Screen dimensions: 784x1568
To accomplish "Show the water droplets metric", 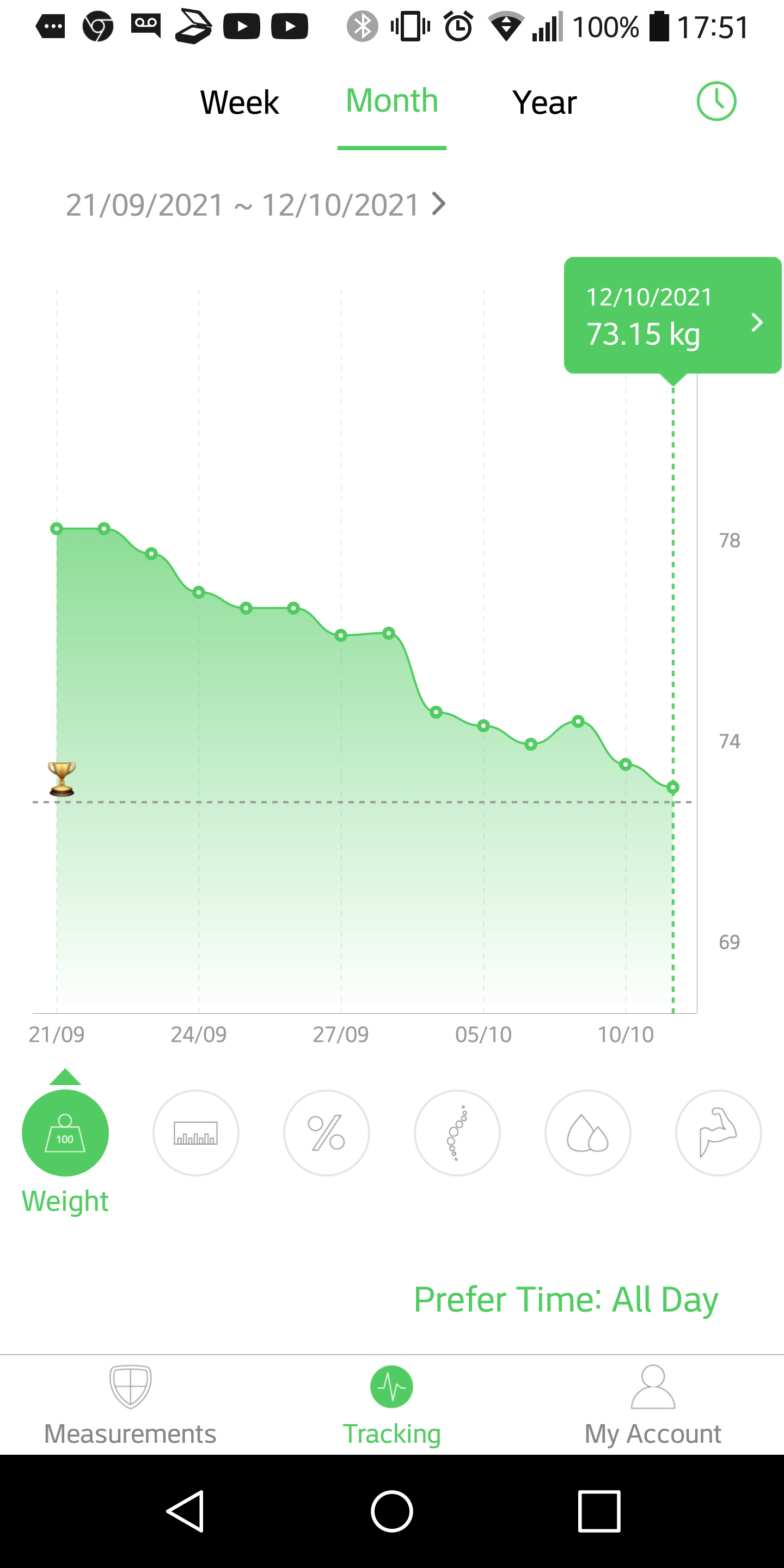I will 587,1133.
